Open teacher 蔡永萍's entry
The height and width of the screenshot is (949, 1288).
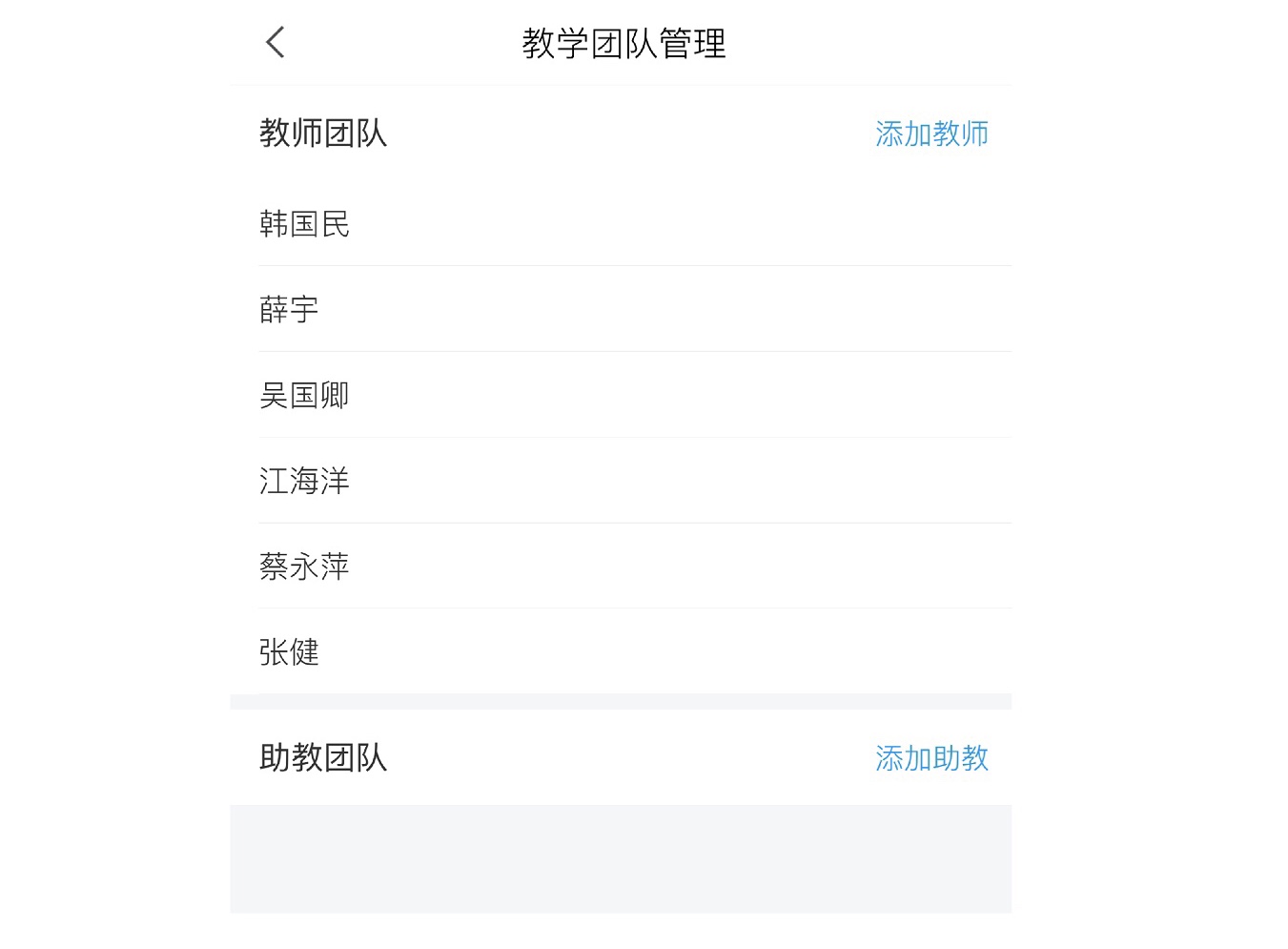tap(304, 567)
